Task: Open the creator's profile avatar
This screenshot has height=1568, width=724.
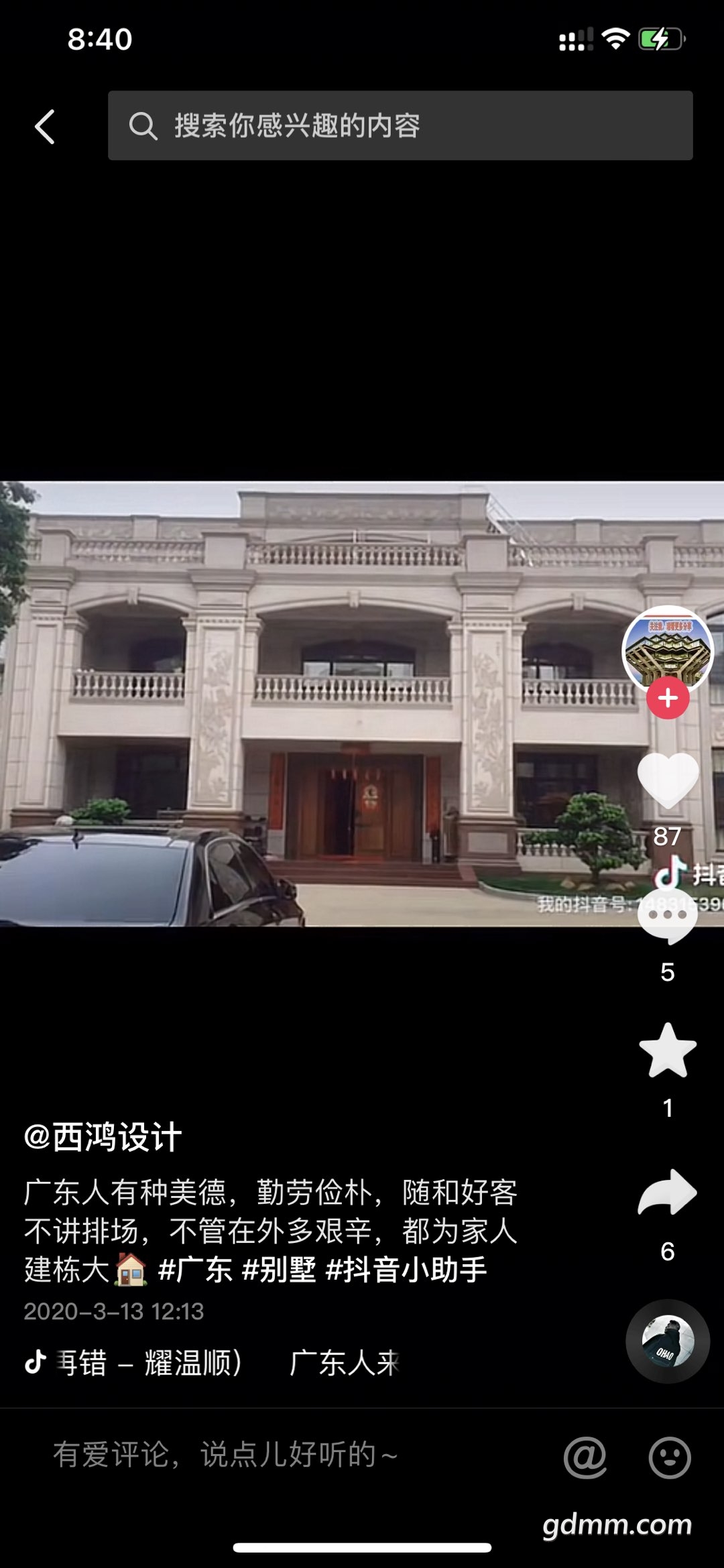Action: pyautogui.click(x=667, y=648)
